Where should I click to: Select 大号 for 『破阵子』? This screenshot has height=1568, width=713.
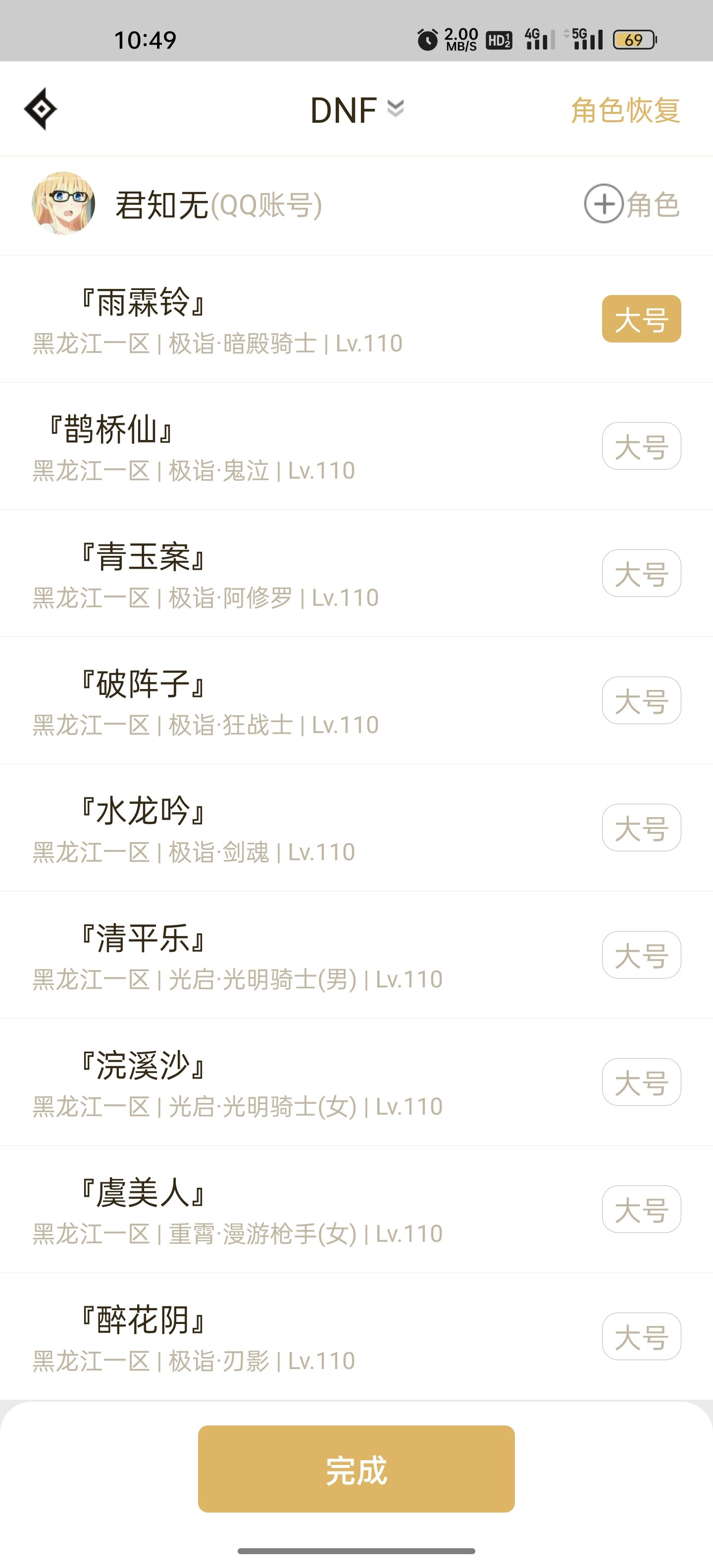point(641,701)
